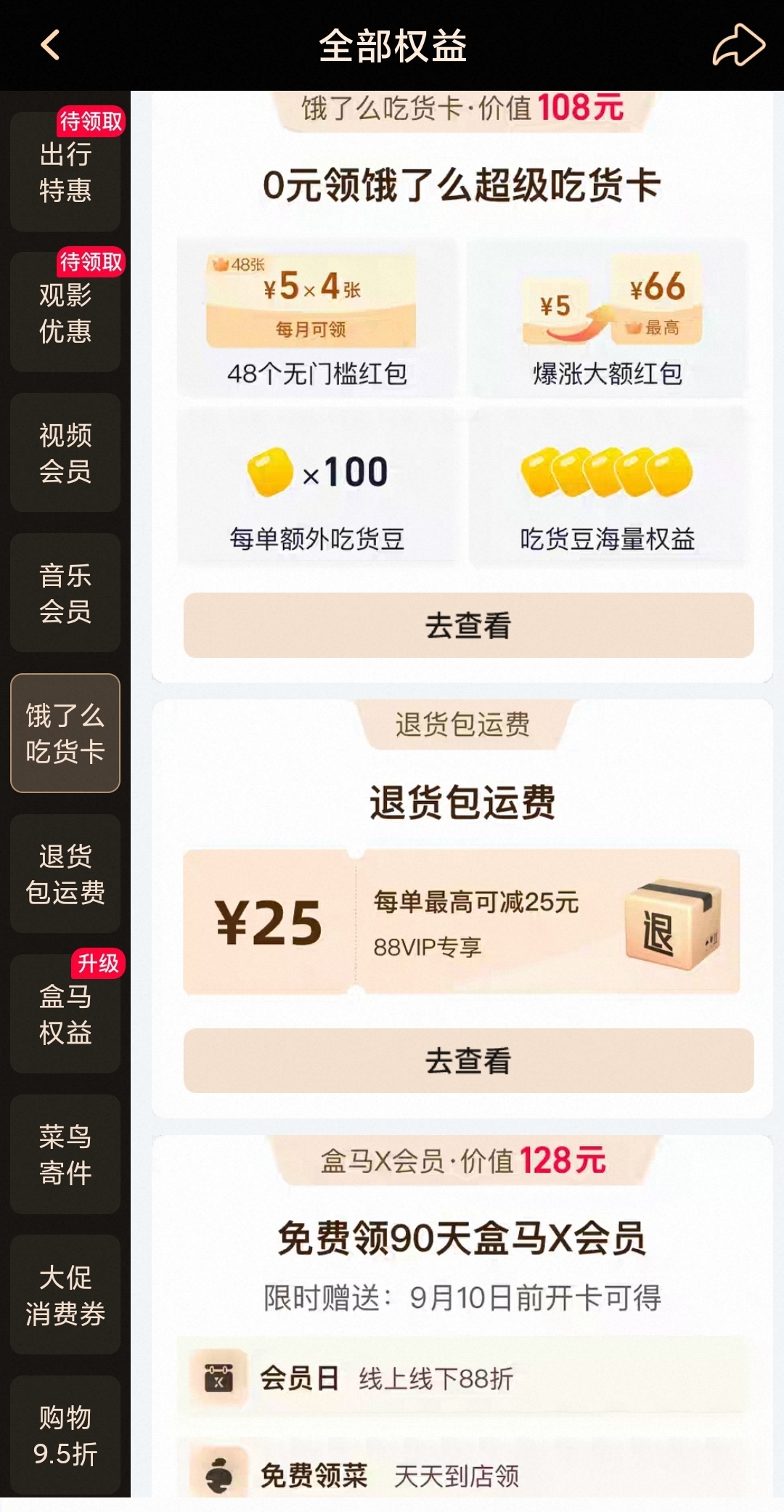
Task: Share this benefits page
Action: (x=738, y=45)
